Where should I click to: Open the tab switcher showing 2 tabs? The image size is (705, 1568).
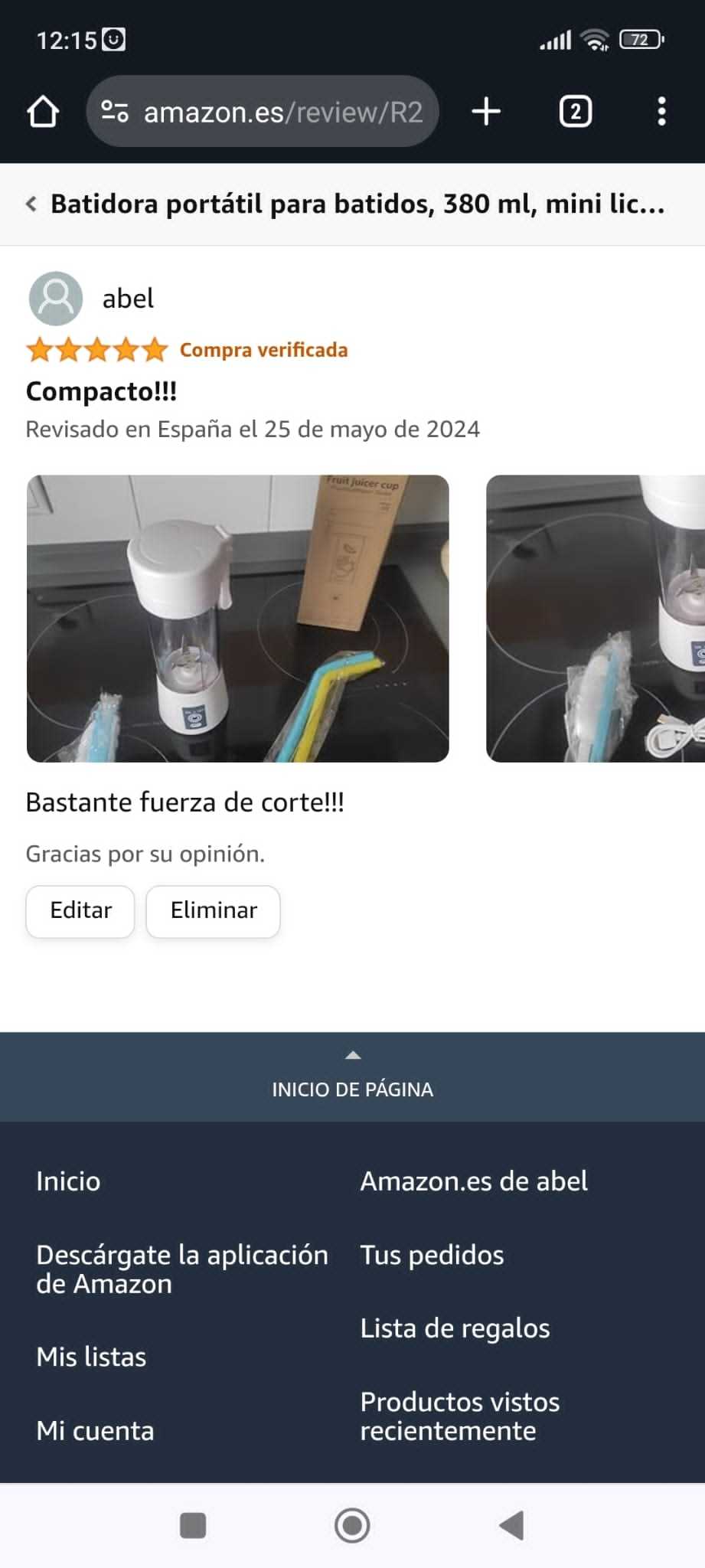tap(574, 112)
